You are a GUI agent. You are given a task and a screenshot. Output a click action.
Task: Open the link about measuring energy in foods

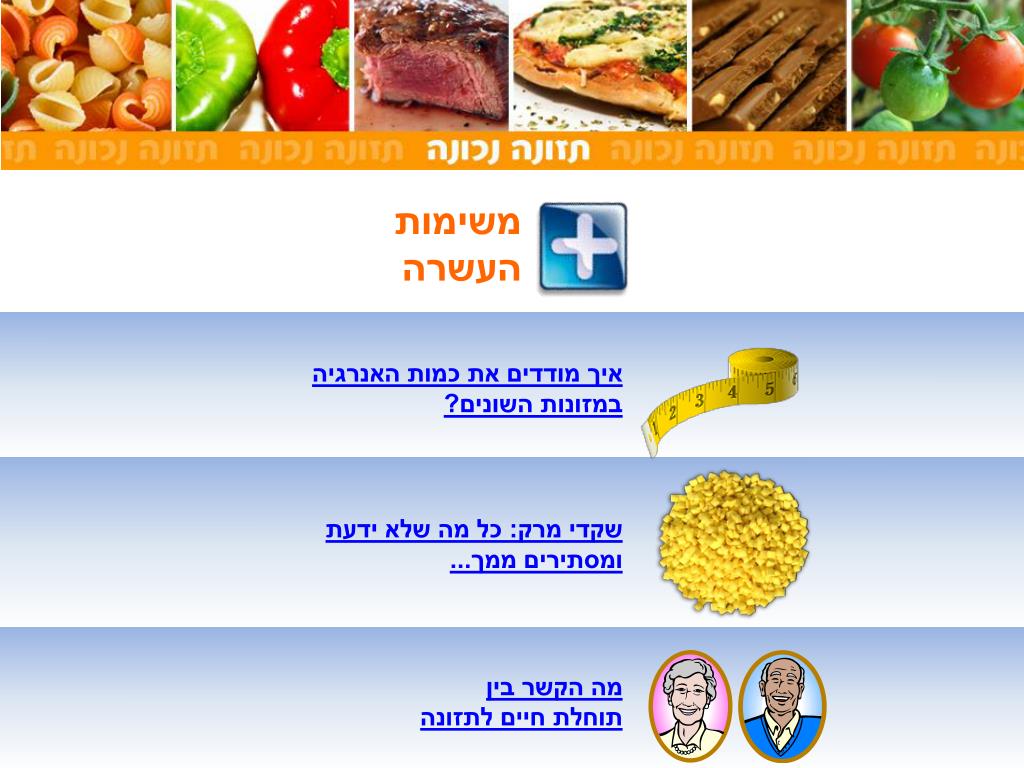tap(467, 376)
